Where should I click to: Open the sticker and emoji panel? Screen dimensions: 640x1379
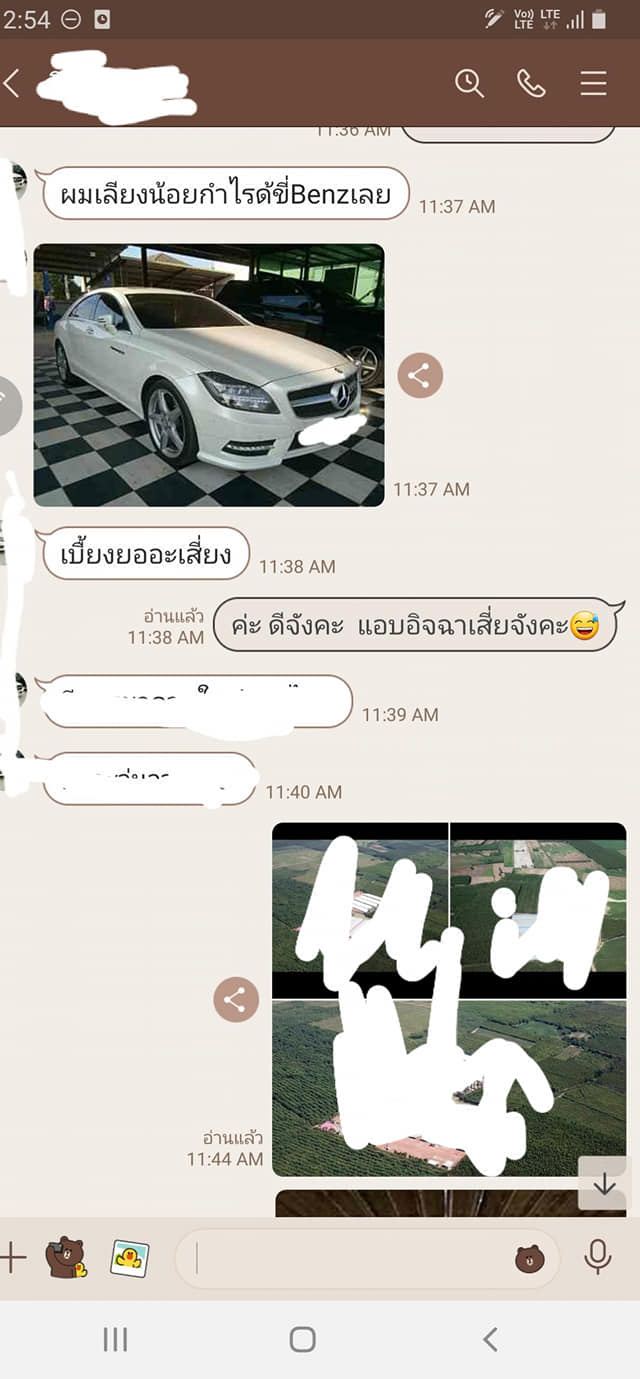(529, 1258)
